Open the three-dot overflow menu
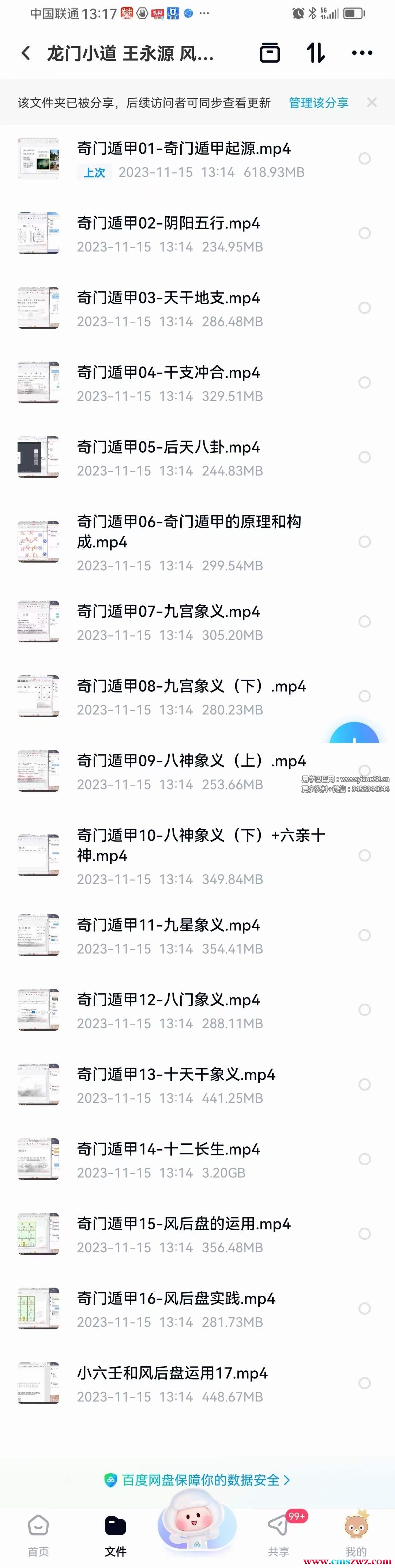395x1568 pixels. (x=362, y=53)
